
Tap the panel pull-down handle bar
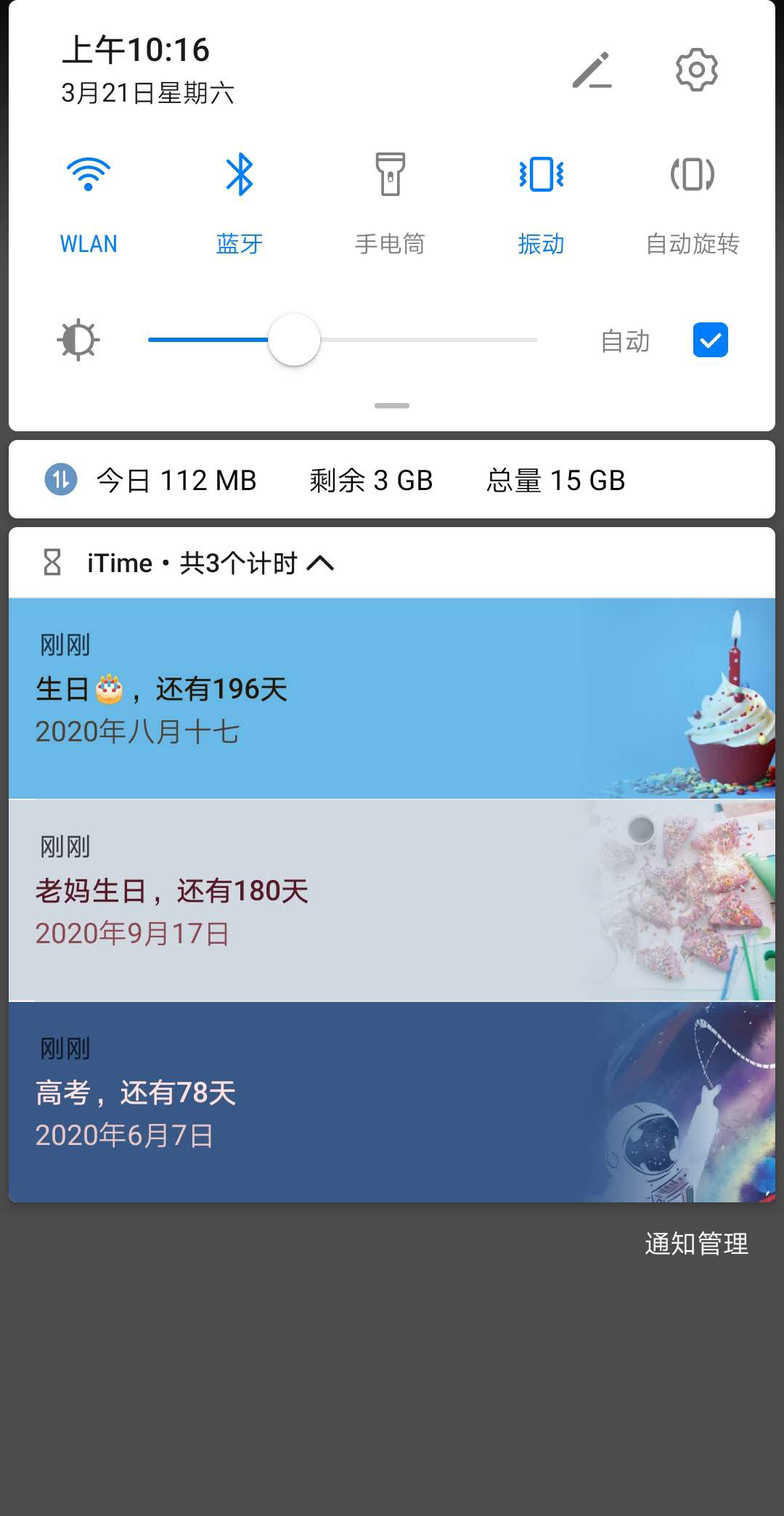pyautogui.click(x=391, y=405)
